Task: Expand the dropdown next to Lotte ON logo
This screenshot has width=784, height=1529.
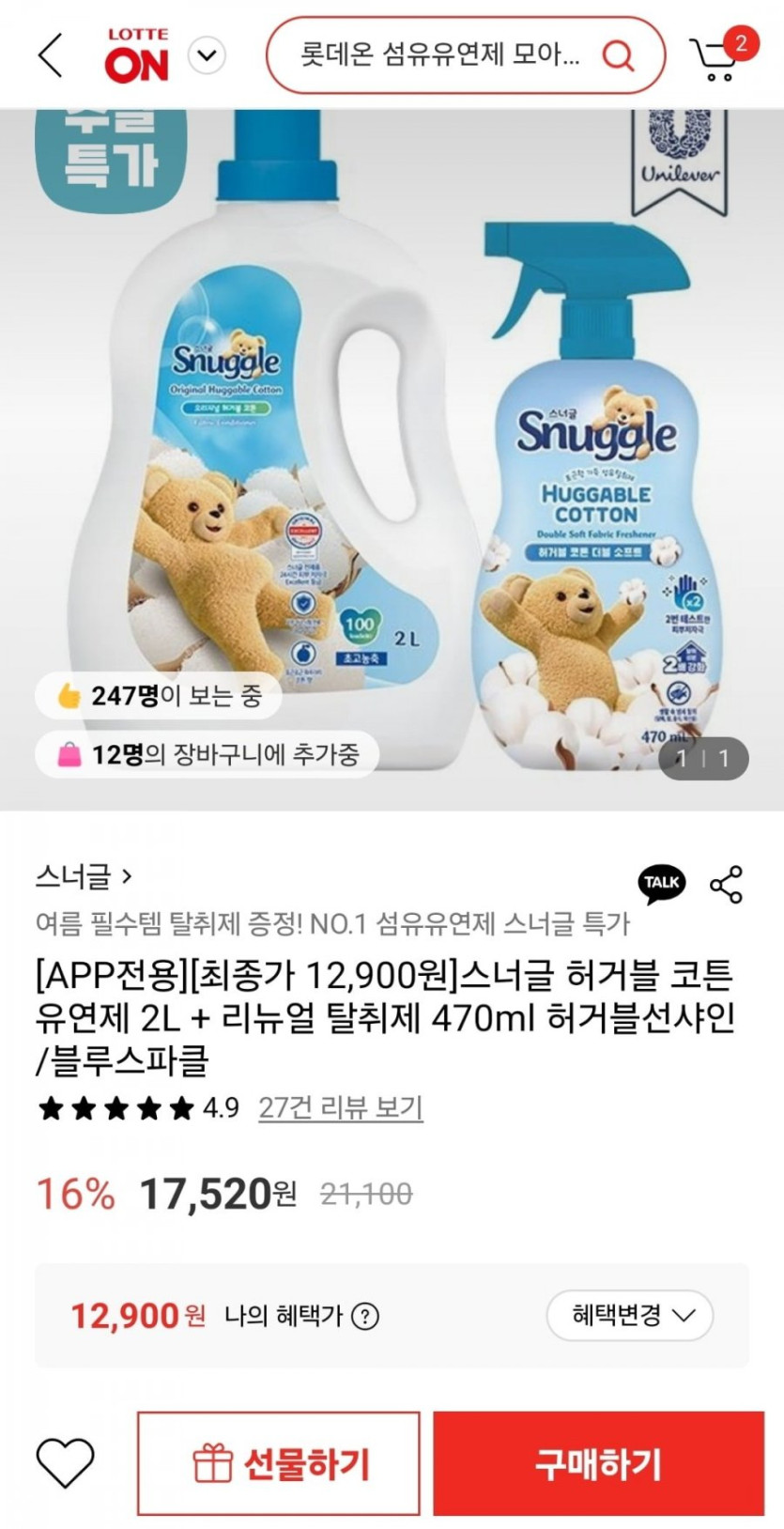Action: (207, 55)
